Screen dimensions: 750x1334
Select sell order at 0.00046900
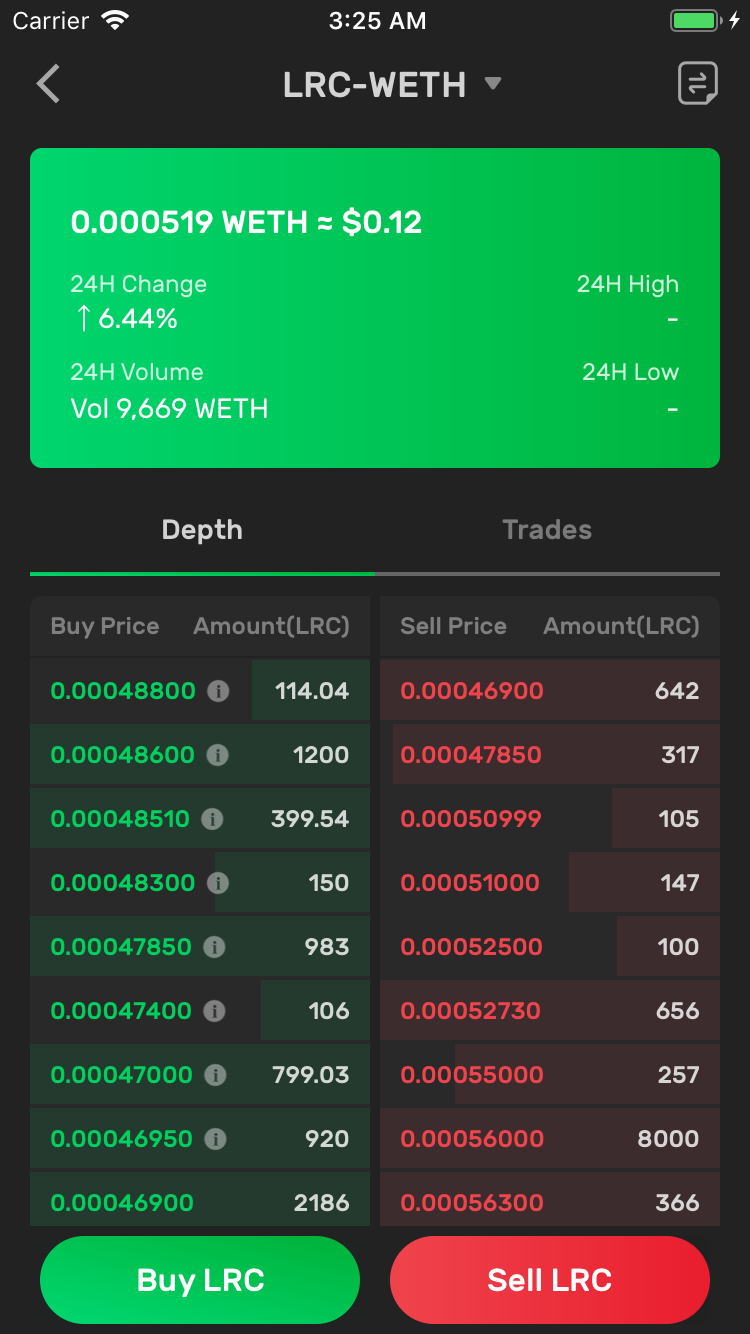[550, 691]
